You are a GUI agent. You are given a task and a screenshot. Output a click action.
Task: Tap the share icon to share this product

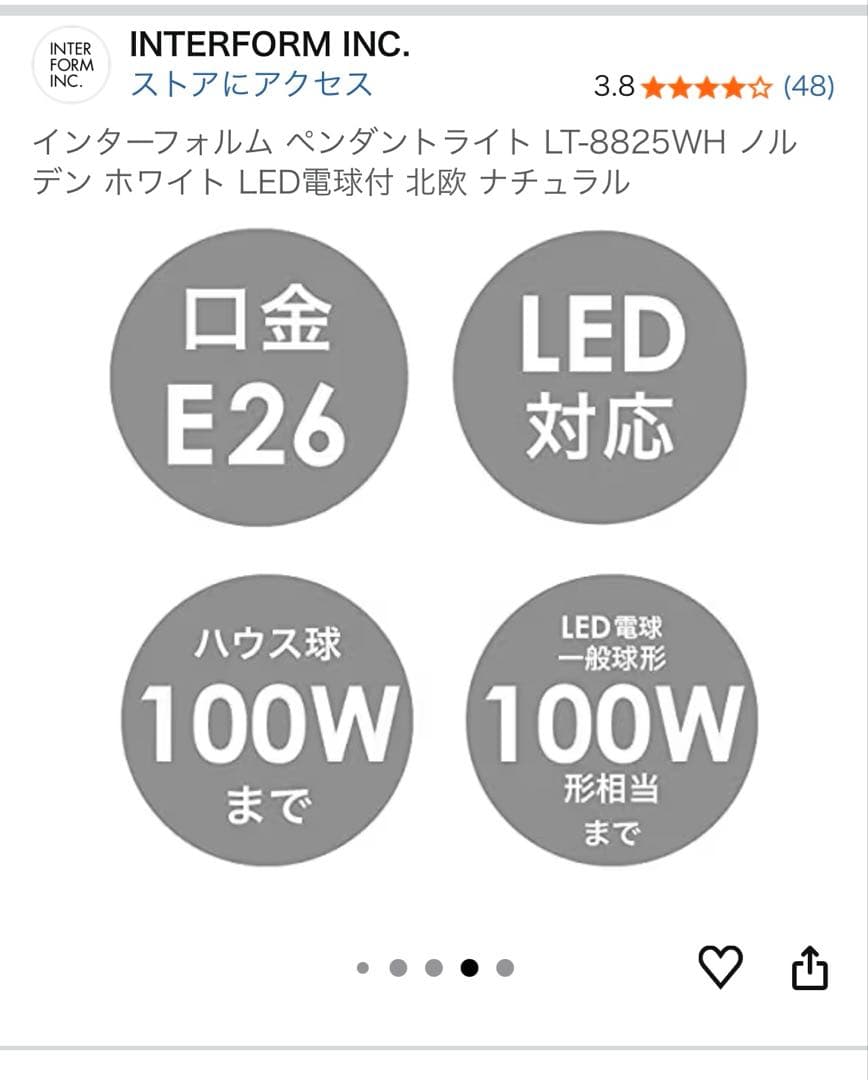pos(809,966)
